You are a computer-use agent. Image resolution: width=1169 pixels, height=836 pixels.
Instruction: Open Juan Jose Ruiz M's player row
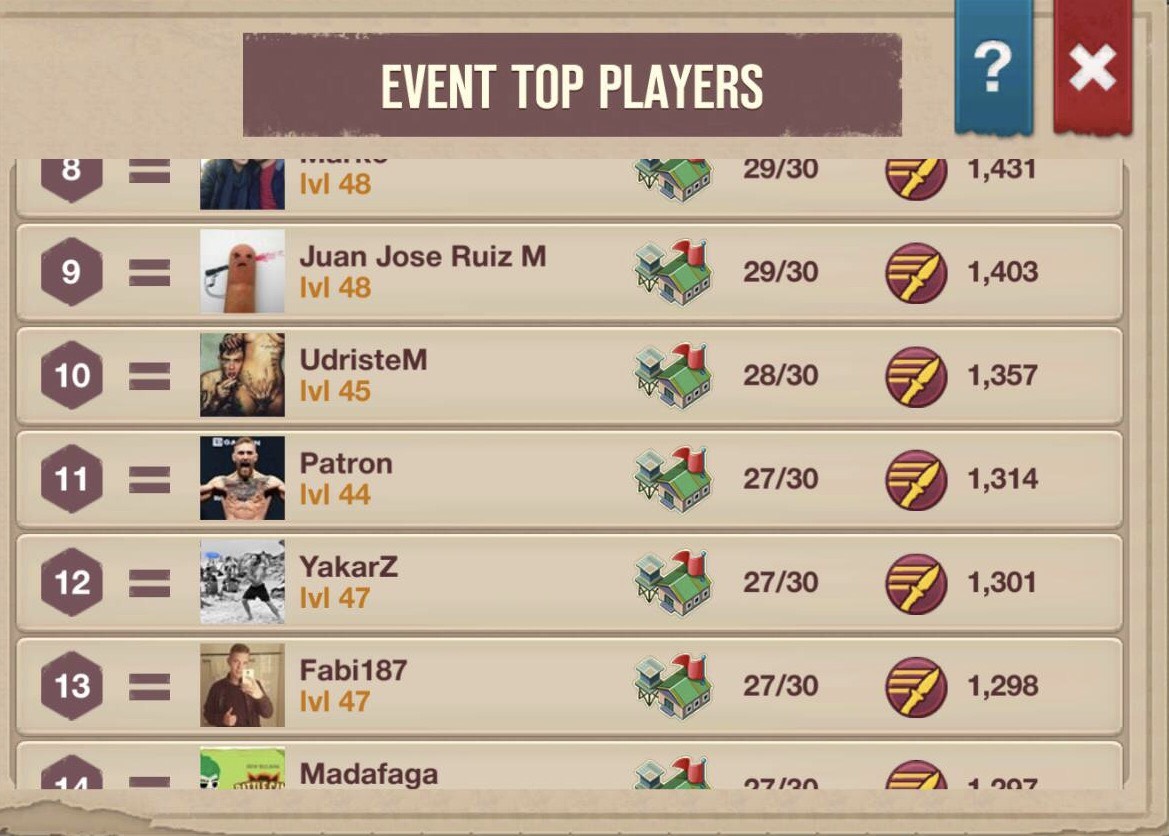tap(570, 272)
